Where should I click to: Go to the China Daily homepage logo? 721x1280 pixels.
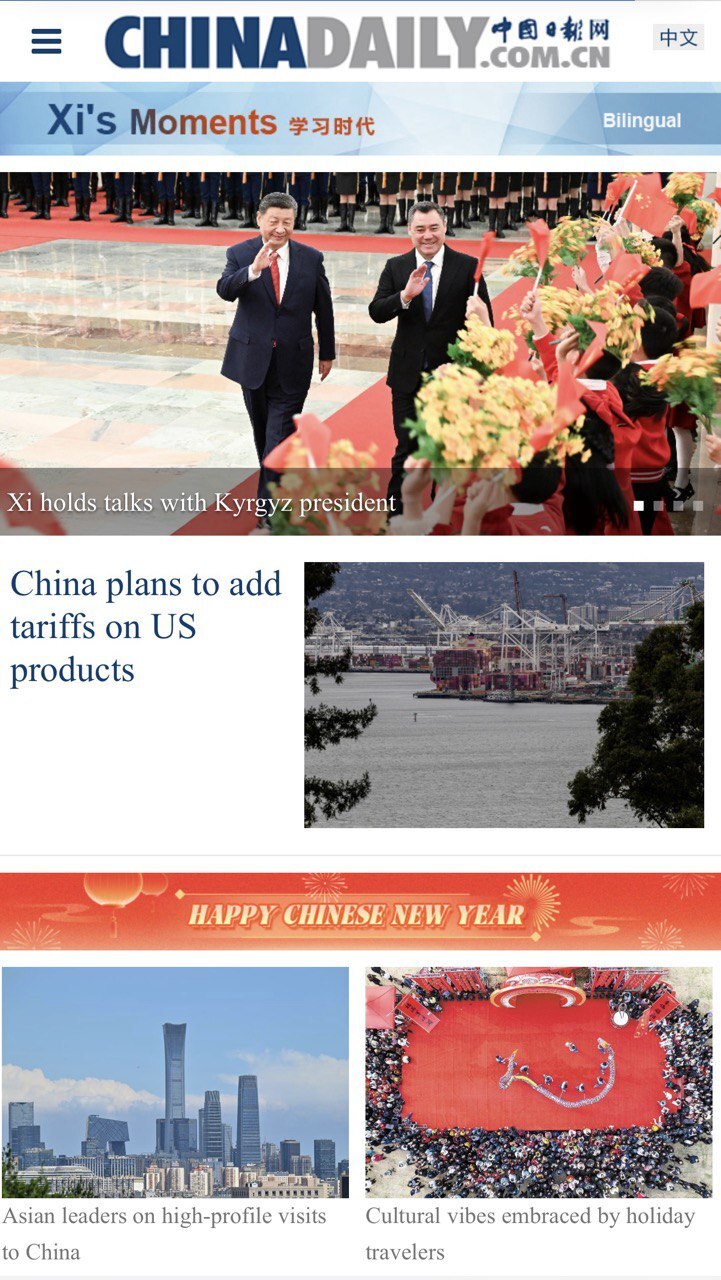click(x=357, y=42)
